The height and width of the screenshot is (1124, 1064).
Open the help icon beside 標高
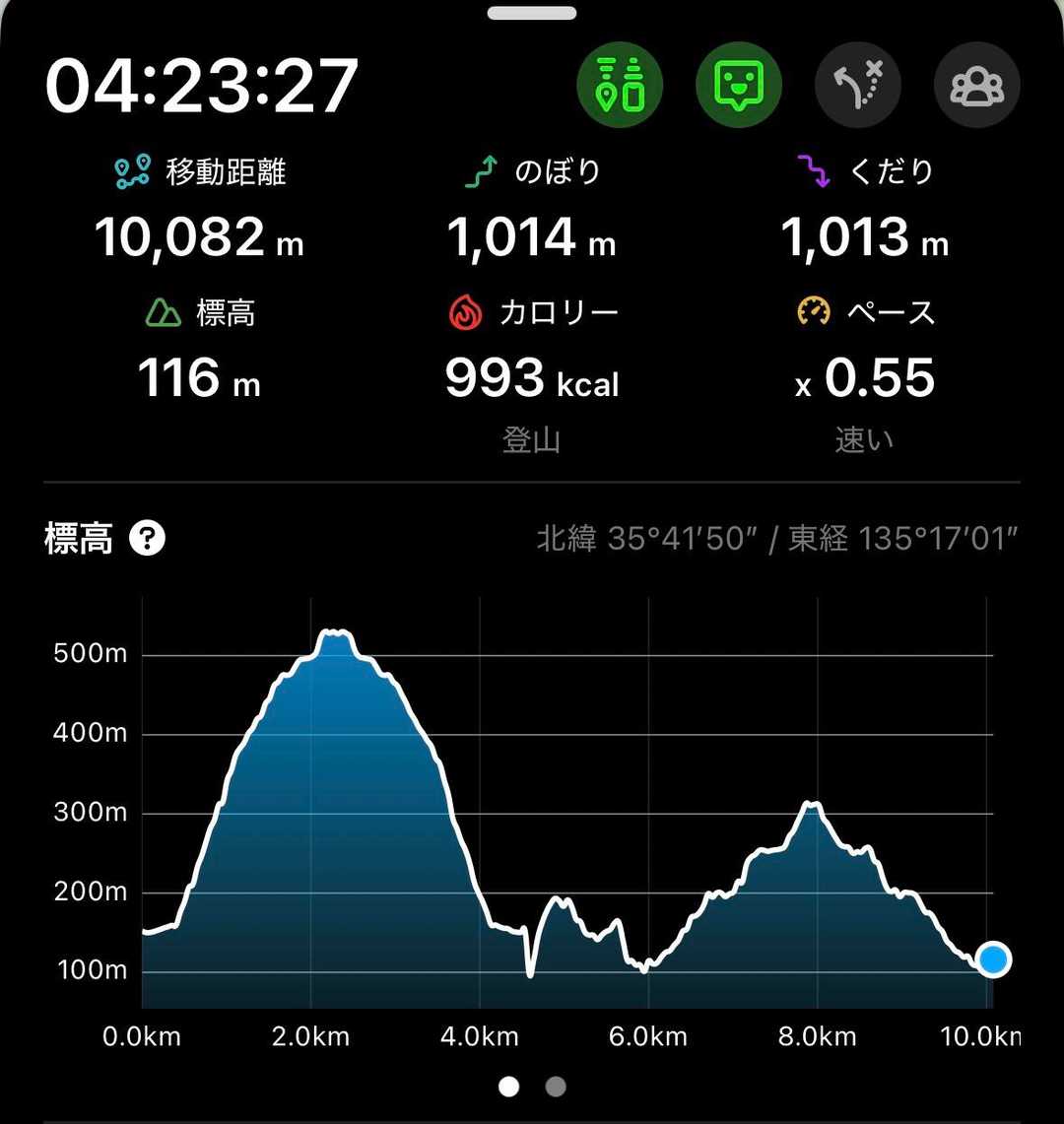(148, 539)
